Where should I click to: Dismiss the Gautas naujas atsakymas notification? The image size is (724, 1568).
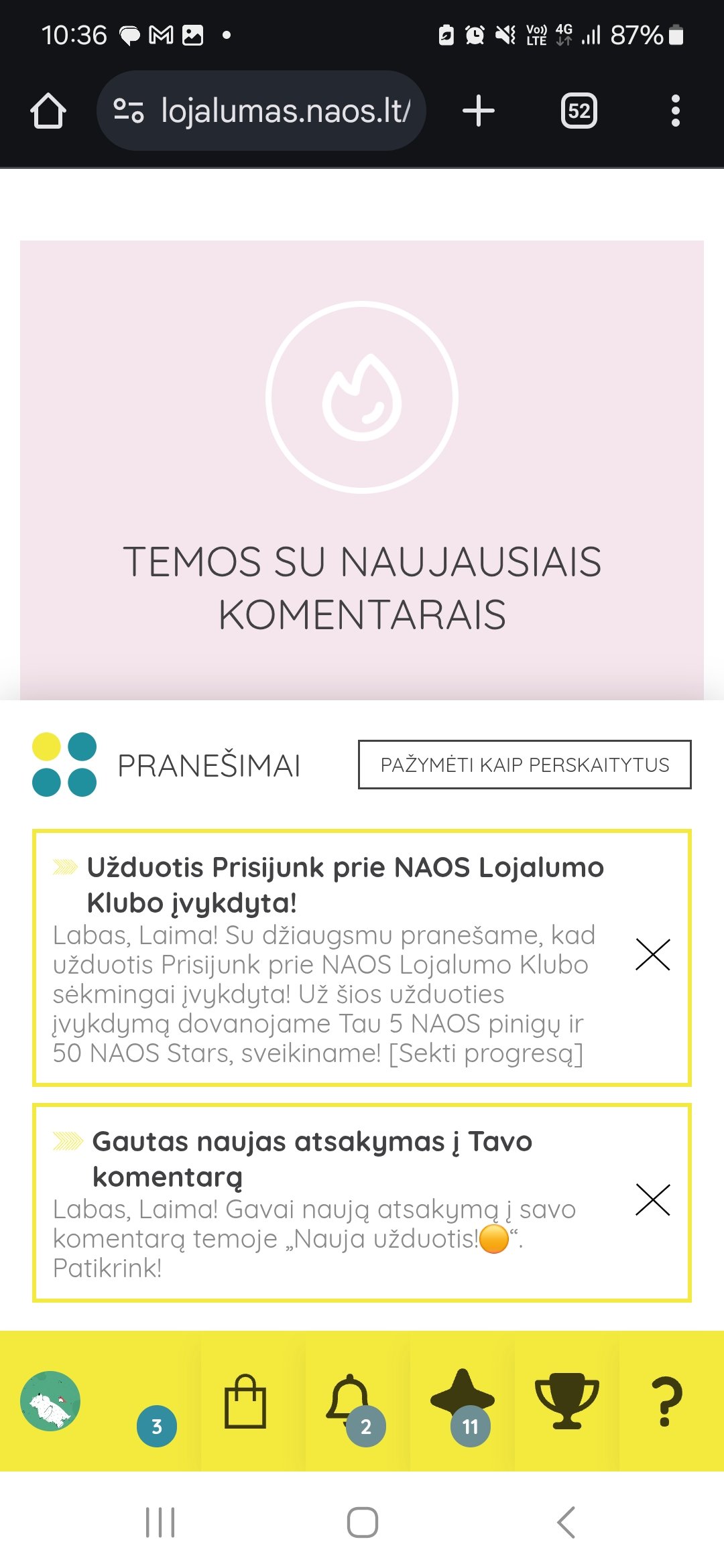[x=653, y=1199]
